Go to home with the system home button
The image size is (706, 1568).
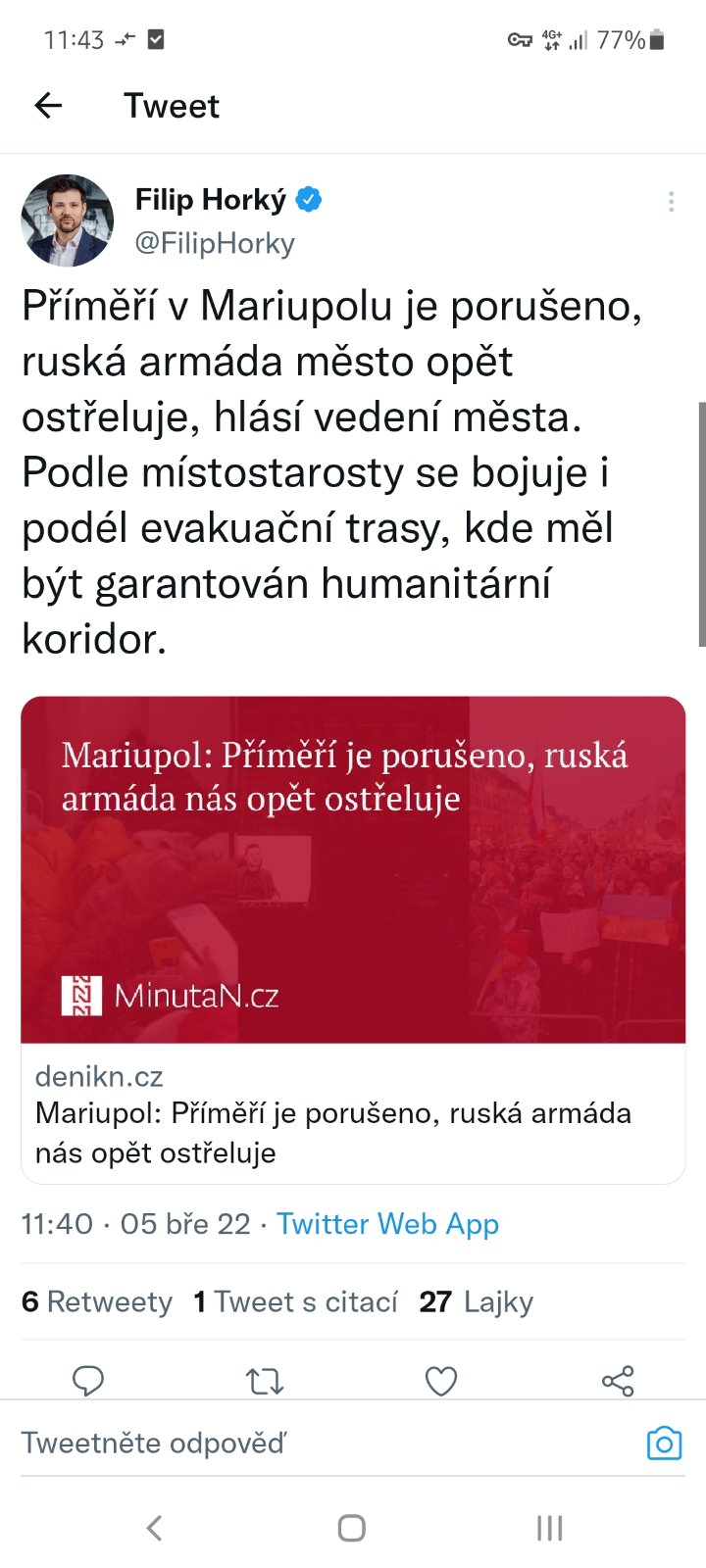tap(352, 1528)
